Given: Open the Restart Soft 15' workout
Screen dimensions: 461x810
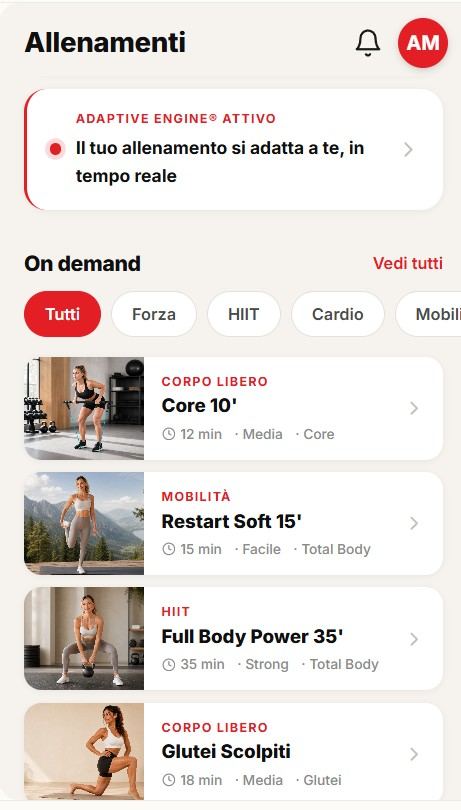Looking at the screenshot, I should click(234, 523).
